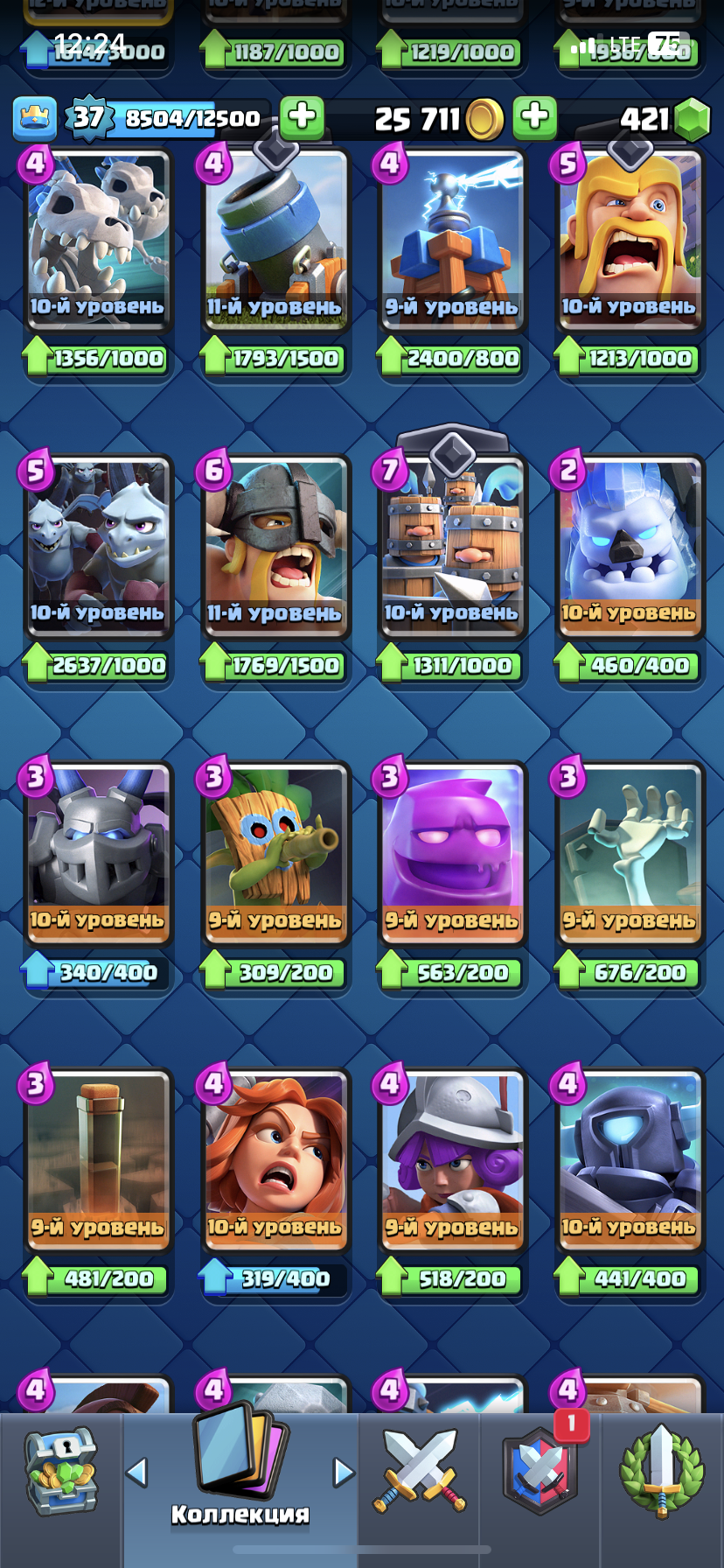
Task: Select the Tombstone skeleton hand card
Action: click(x=630, y=853)
